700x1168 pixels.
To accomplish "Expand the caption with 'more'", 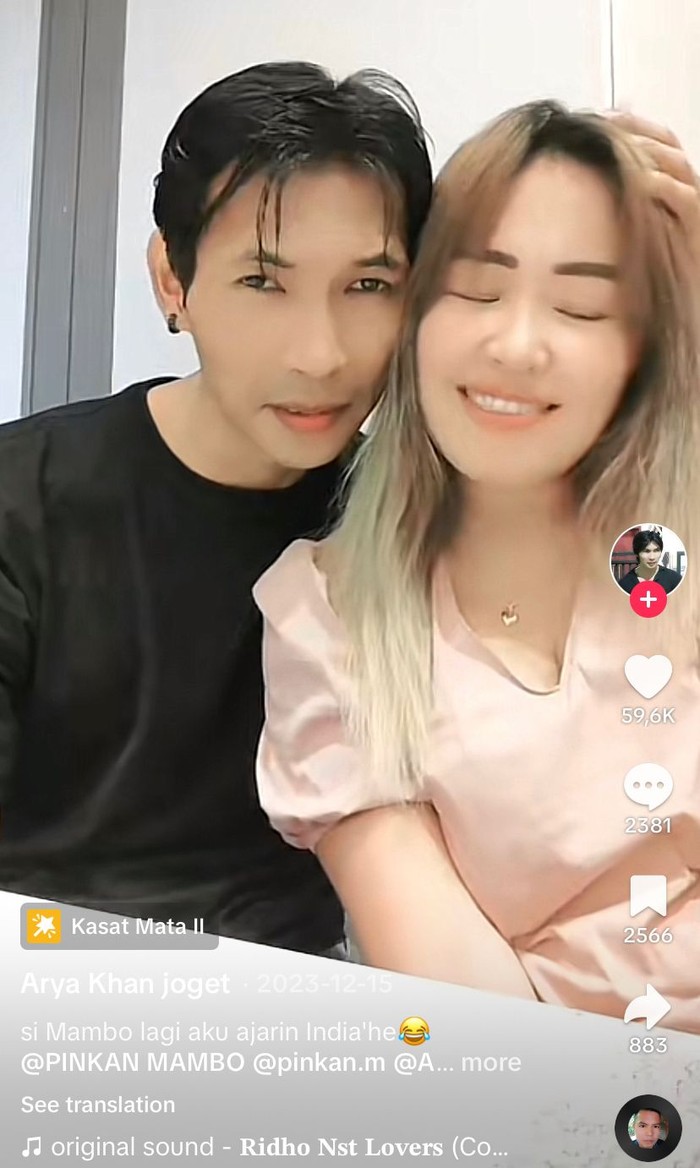I will 491,1062.
